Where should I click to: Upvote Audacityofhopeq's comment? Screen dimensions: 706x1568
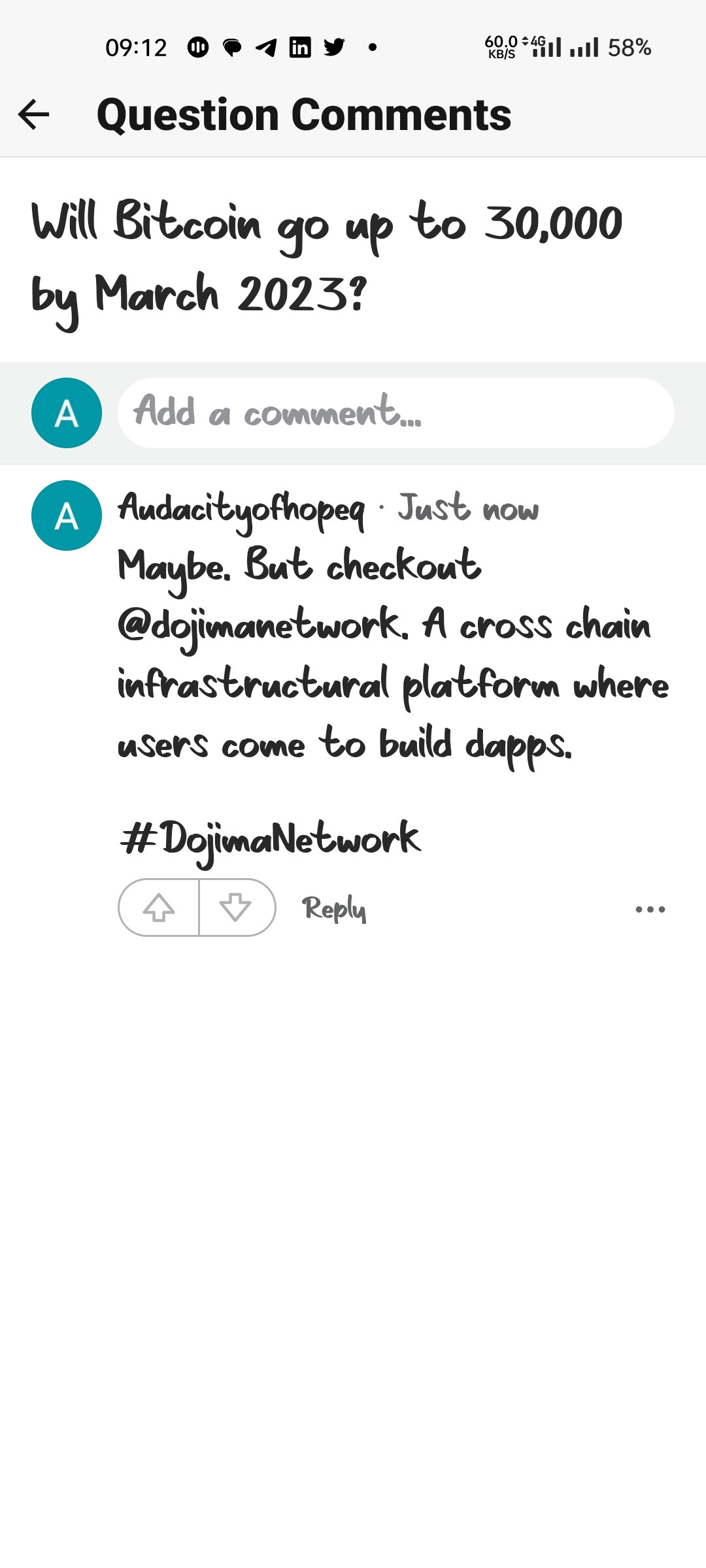(x=159, y=907)
